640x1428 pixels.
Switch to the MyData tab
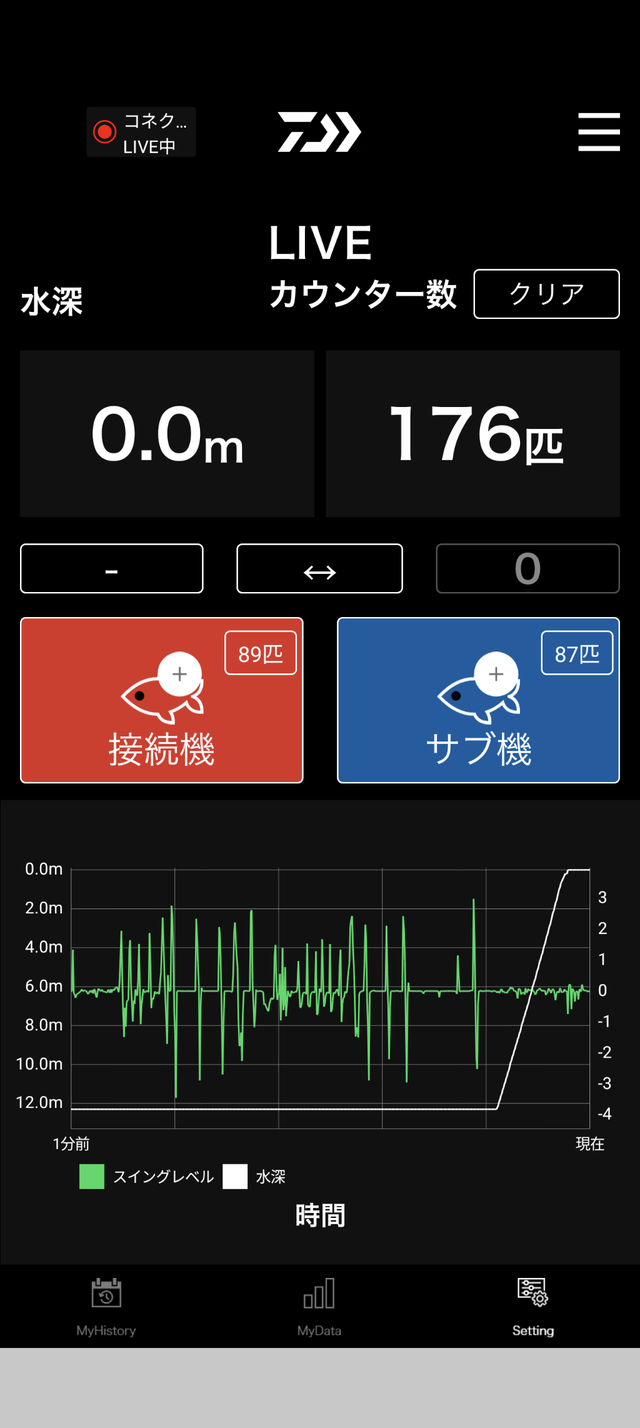point(319,1306)
